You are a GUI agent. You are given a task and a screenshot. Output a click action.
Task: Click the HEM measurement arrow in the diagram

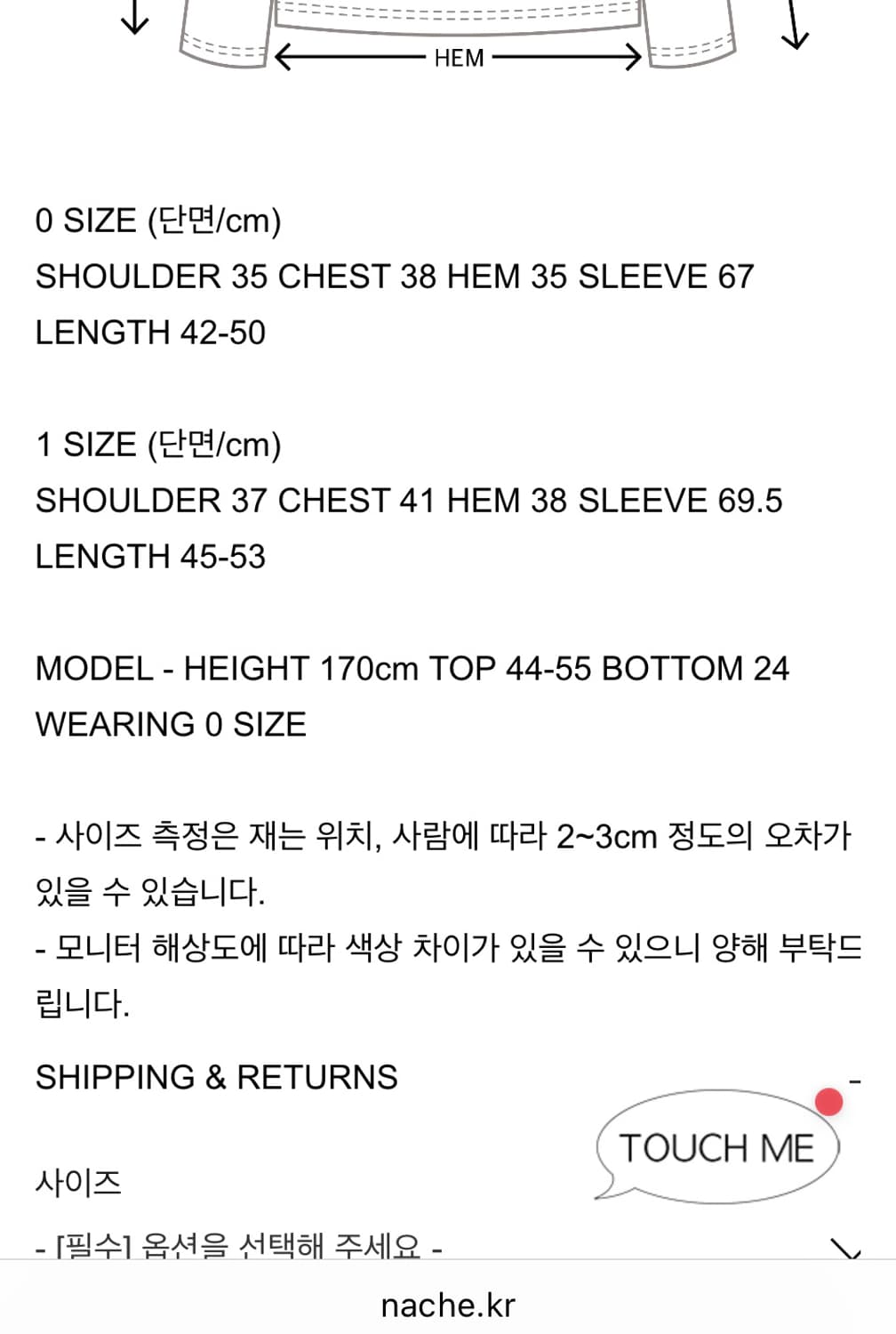pos(458,57)
